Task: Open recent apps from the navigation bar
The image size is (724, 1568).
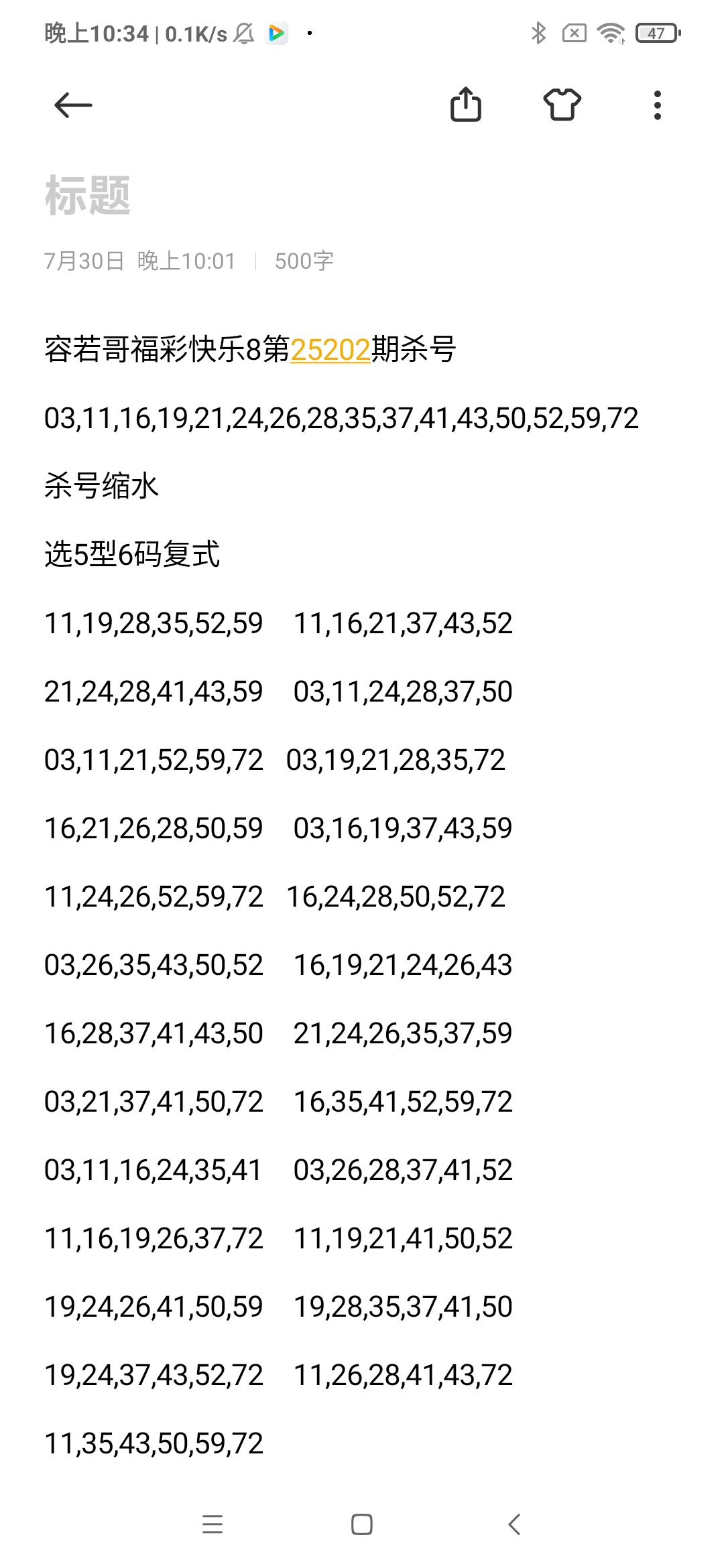Action: point(213,1524)
